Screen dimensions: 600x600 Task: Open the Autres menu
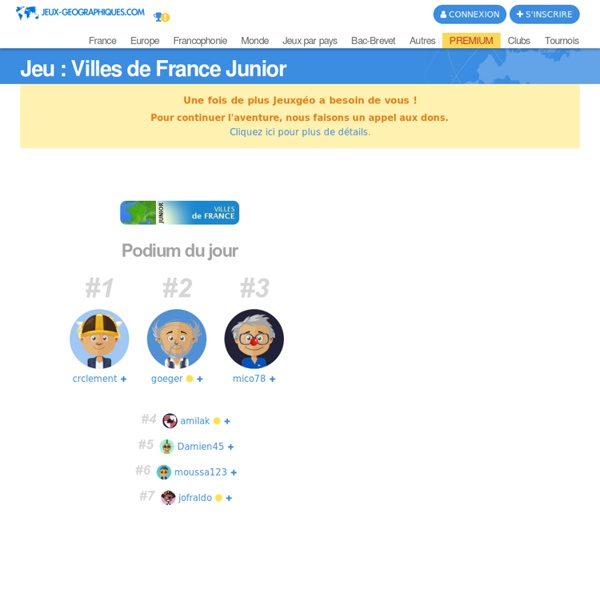click(422, 41)
